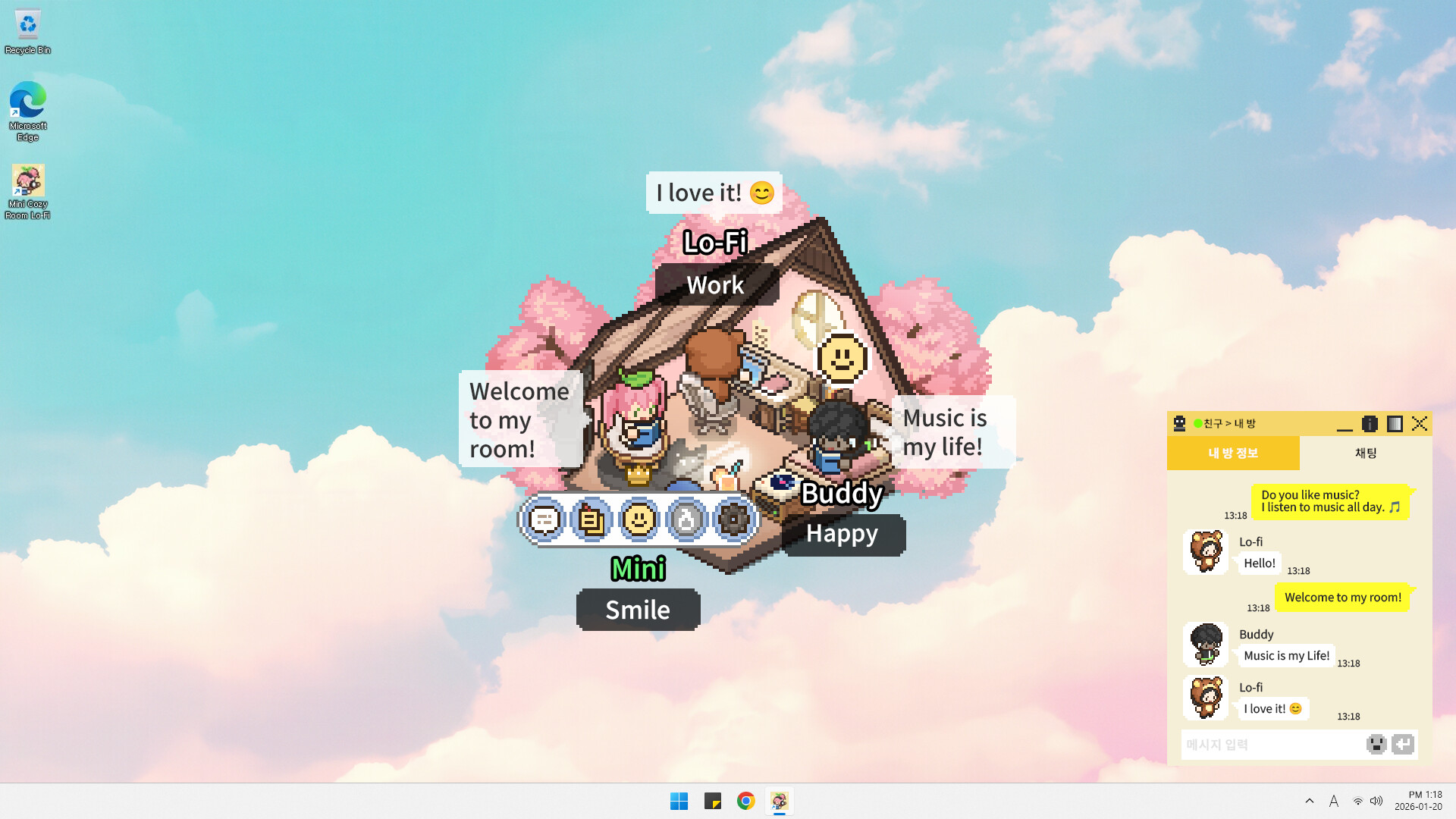Minimize the chat panel
Viewport: 1456px width, 819px height.
point(1345,425)
